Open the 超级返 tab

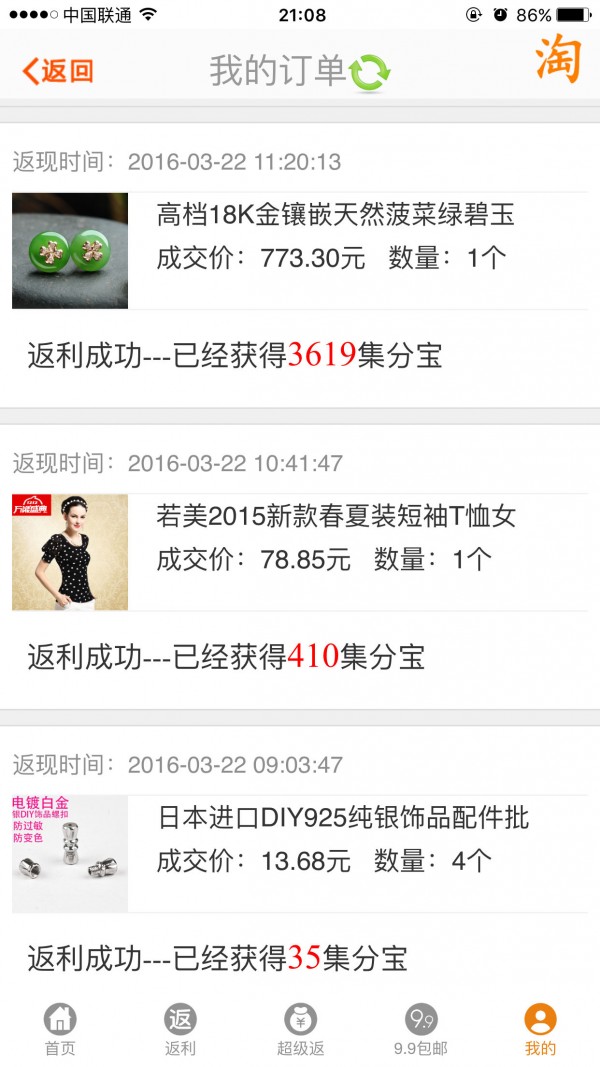click(x=300, y=1030)
